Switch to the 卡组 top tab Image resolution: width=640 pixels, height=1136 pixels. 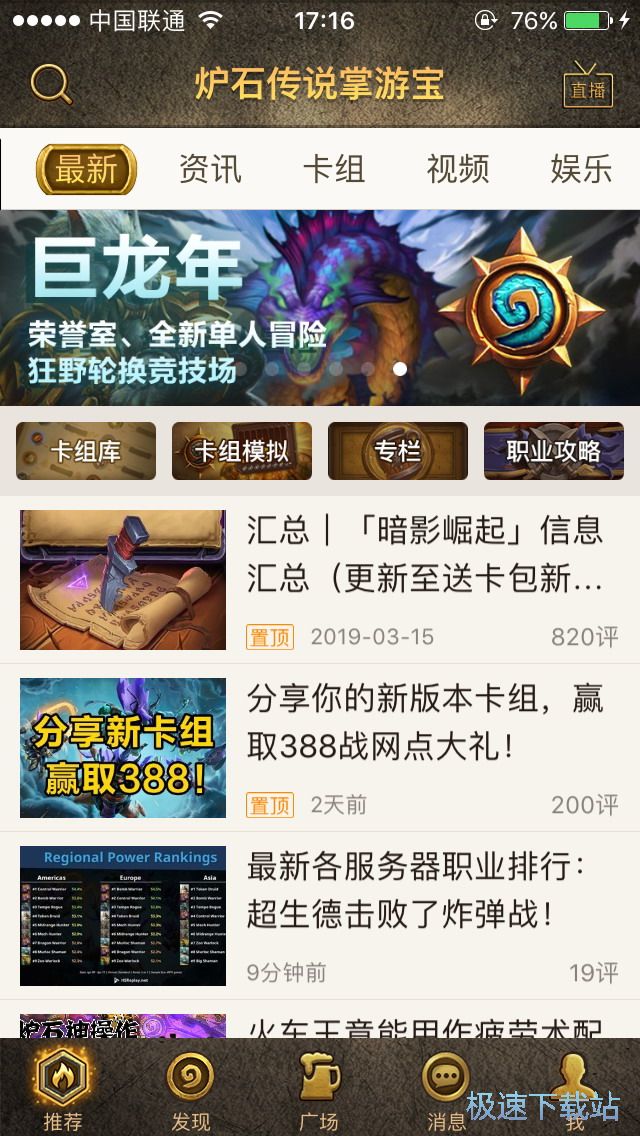click(x=334, y=169)
